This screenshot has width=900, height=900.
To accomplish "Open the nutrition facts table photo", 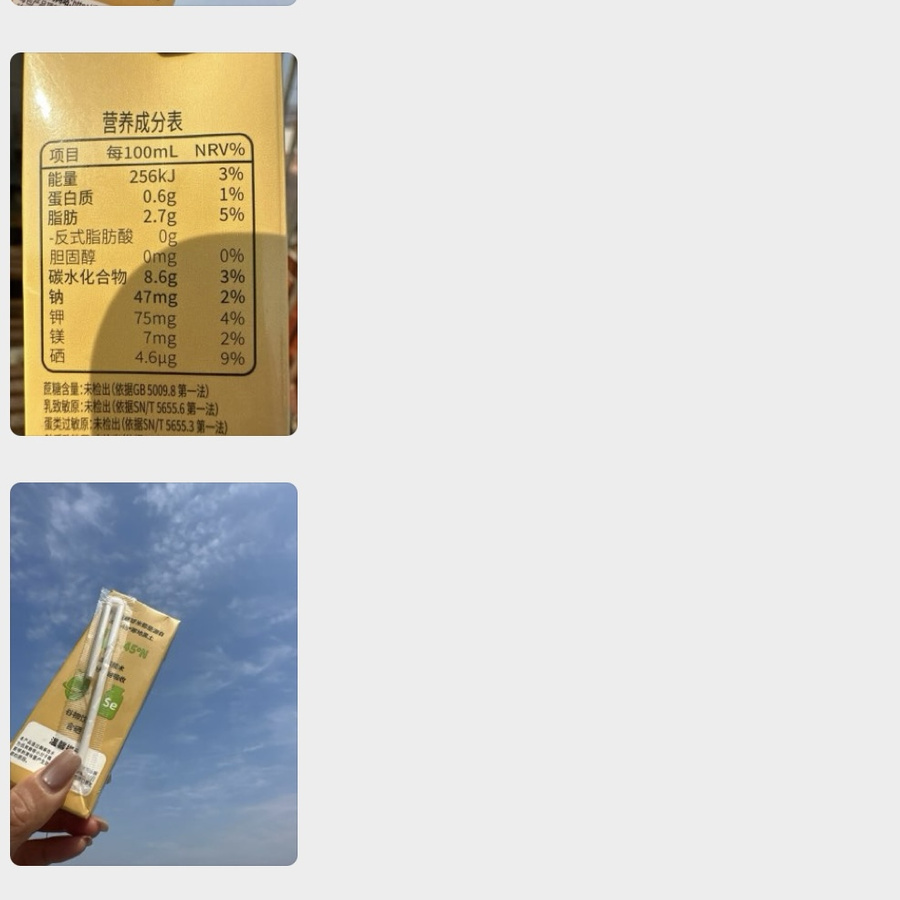I will (x=153, y=244).
